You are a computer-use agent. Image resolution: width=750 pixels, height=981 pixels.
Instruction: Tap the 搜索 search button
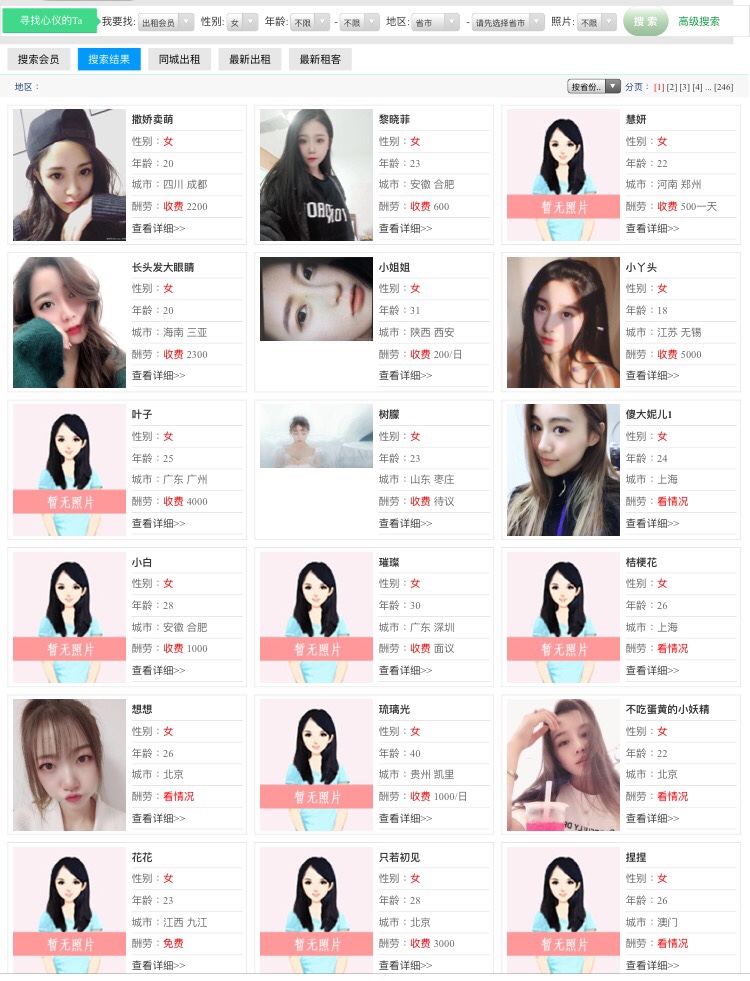645,21
